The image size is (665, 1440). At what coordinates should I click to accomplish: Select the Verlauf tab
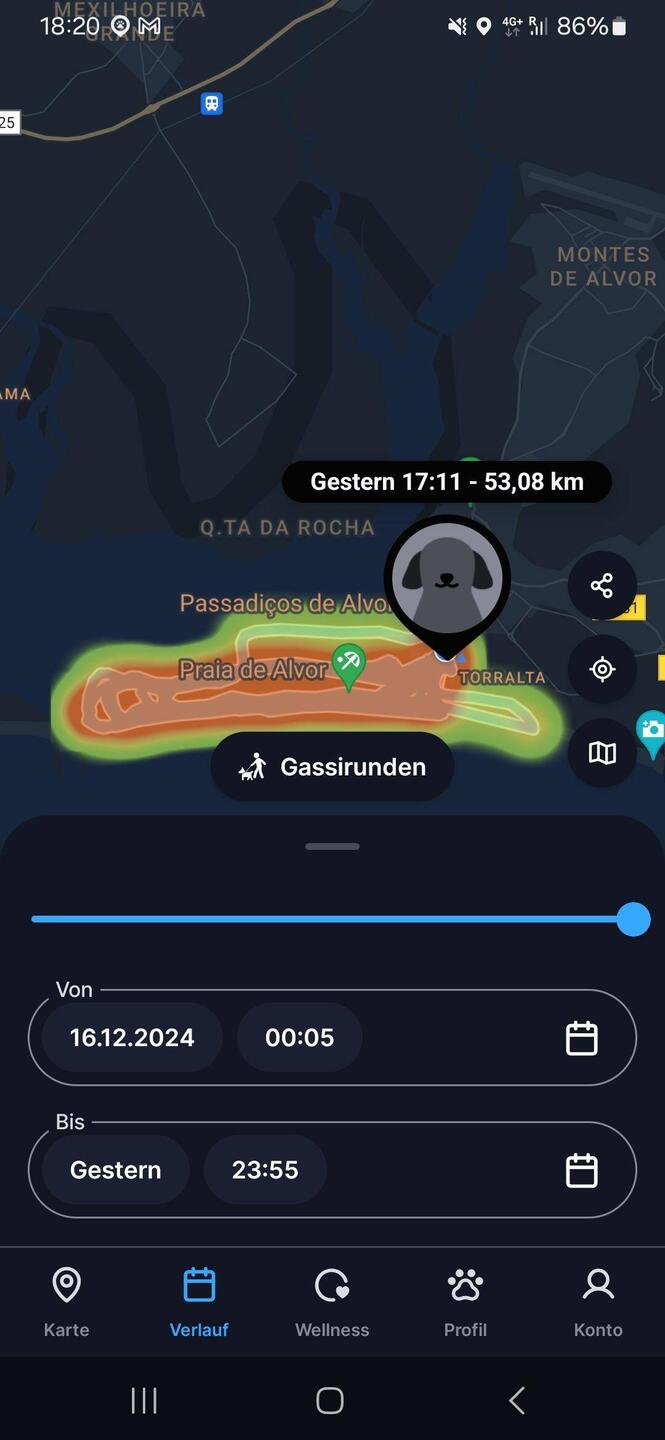[199, 1301]
